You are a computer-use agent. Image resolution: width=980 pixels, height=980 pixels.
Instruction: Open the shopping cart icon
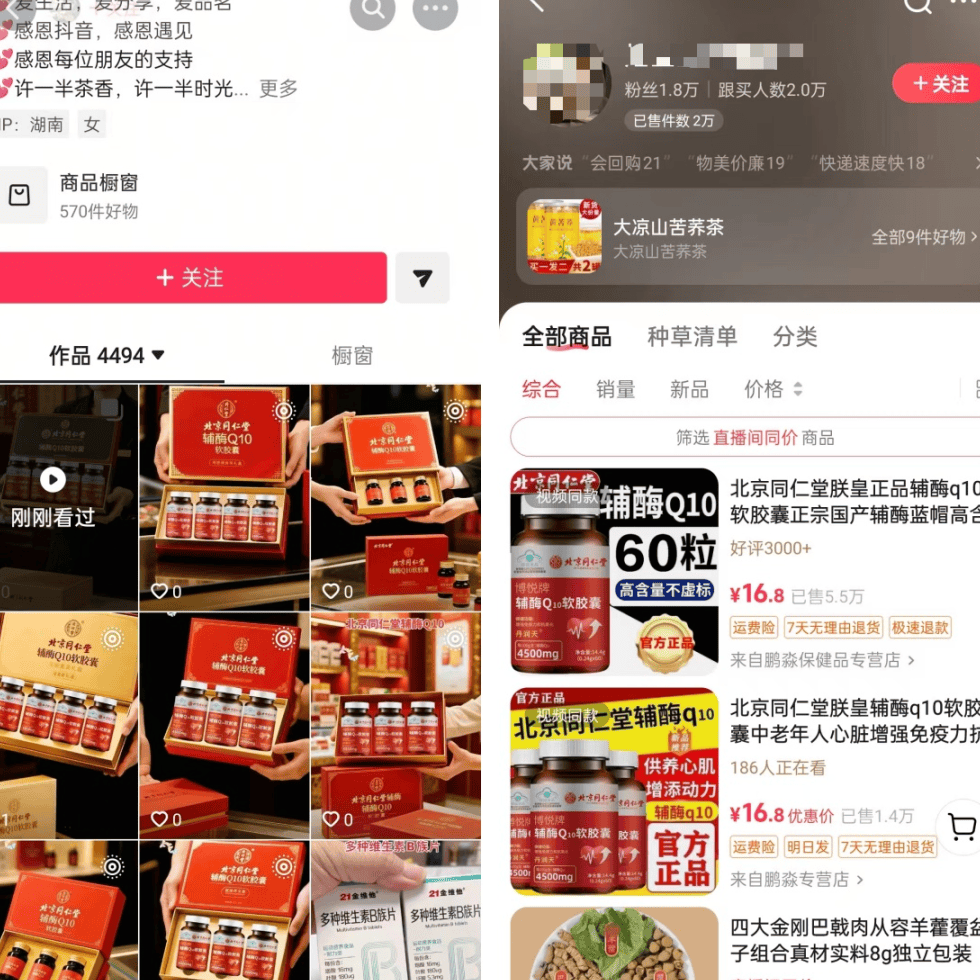(961, 827)
